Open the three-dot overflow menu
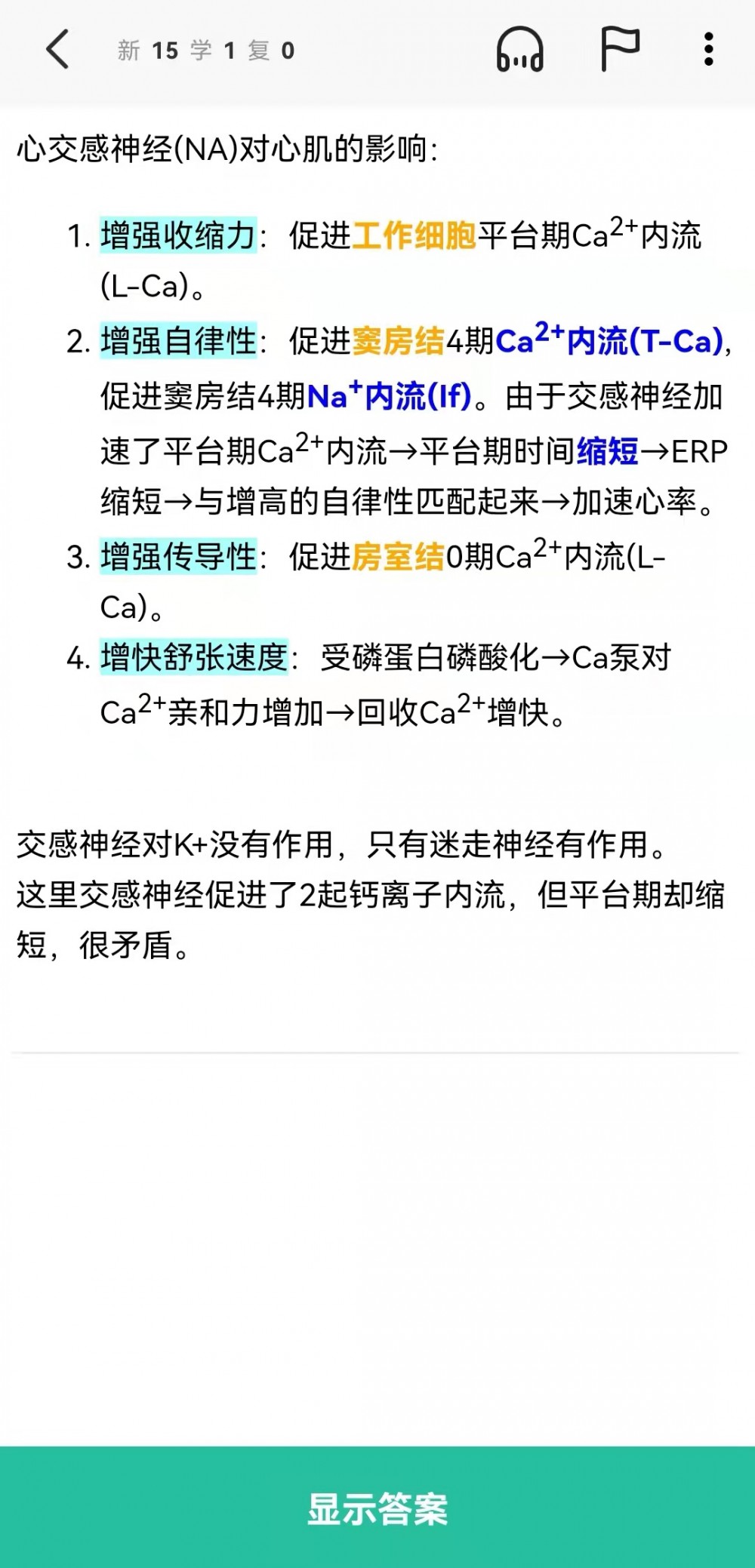This screenshot has height=1568, width=755. (x=708, y=50)
